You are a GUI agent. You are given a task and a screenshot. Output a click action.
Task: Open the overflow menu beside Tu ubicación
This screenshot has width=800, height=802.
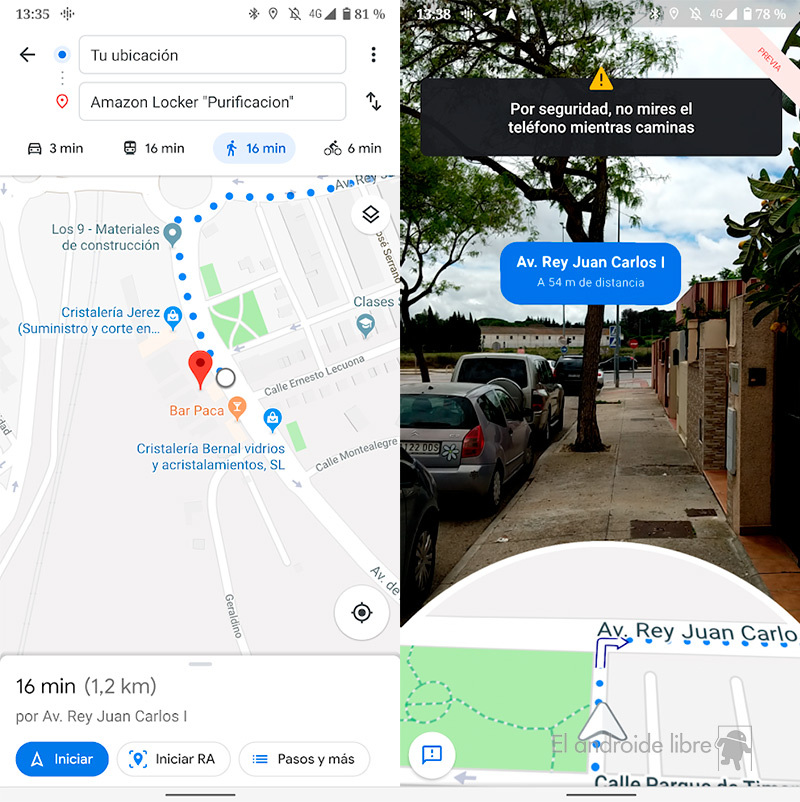click(x=373, y=55)
